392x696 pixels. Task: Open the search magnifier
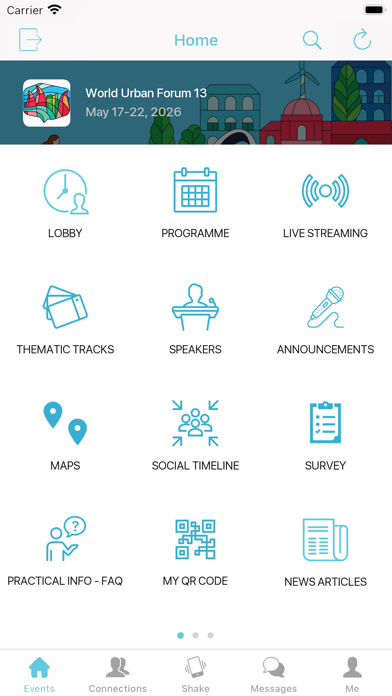click(x=312, y=40)
